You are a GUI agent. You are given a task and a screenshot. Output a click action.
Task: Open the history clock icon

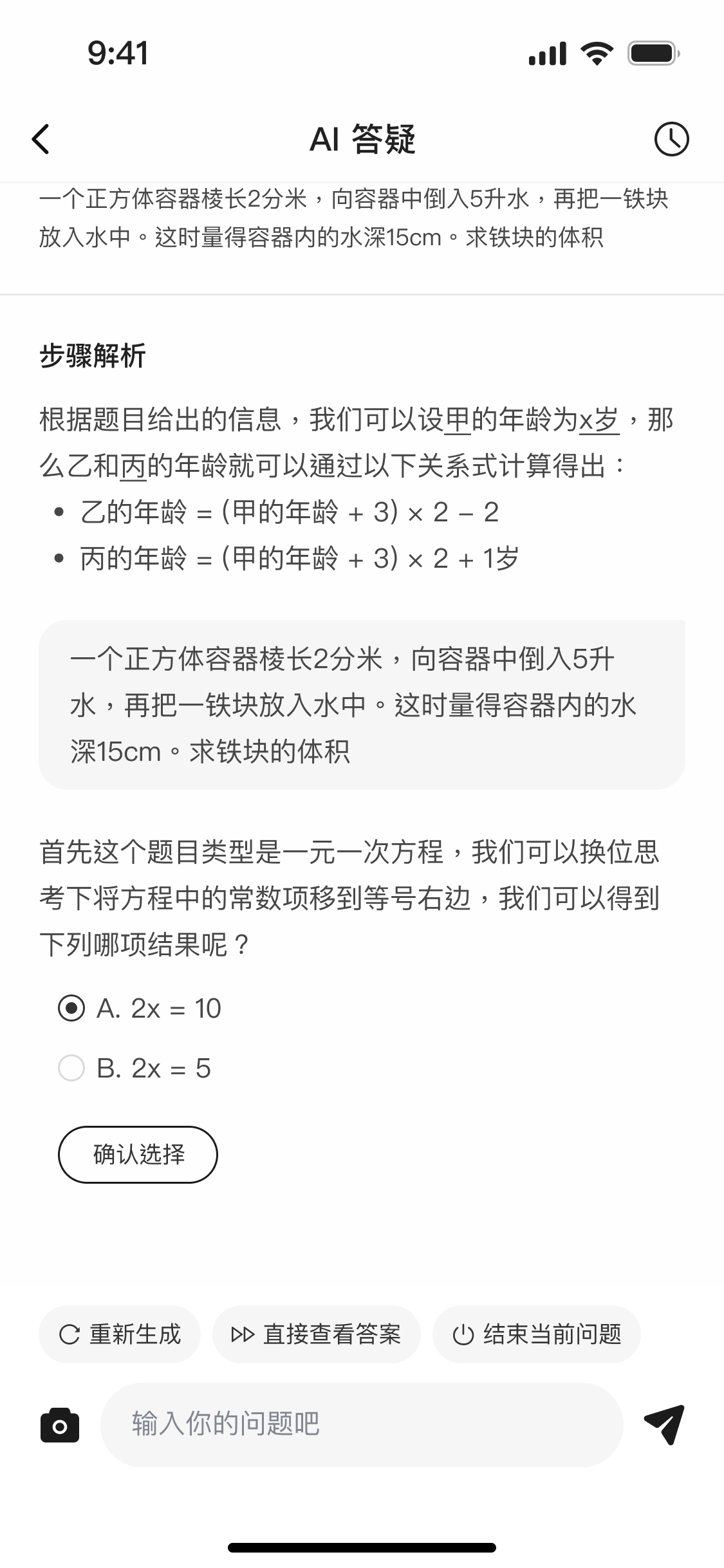pos(671,139)
